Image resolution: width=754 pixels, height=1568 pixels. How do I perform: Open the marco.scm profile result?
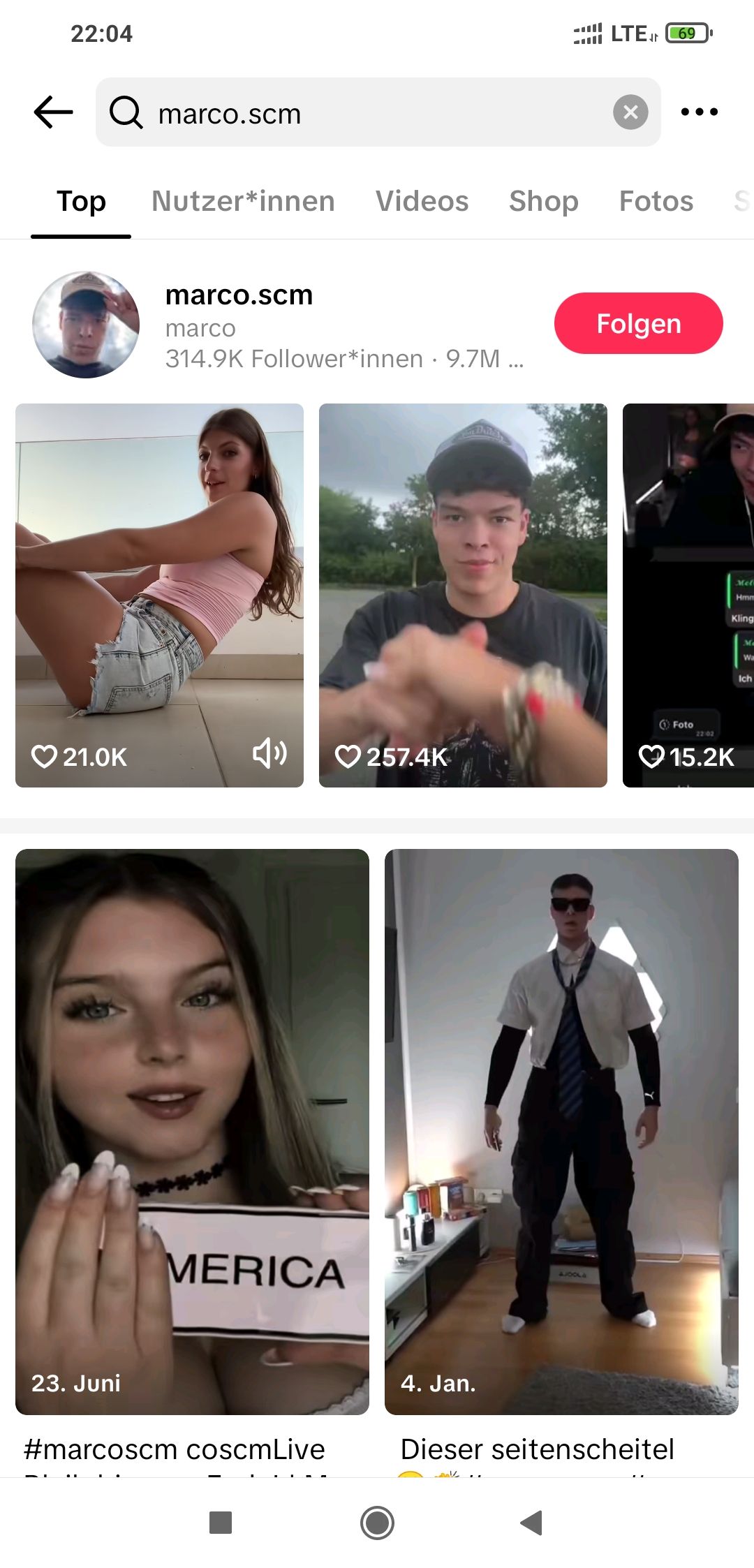point(279,325)
